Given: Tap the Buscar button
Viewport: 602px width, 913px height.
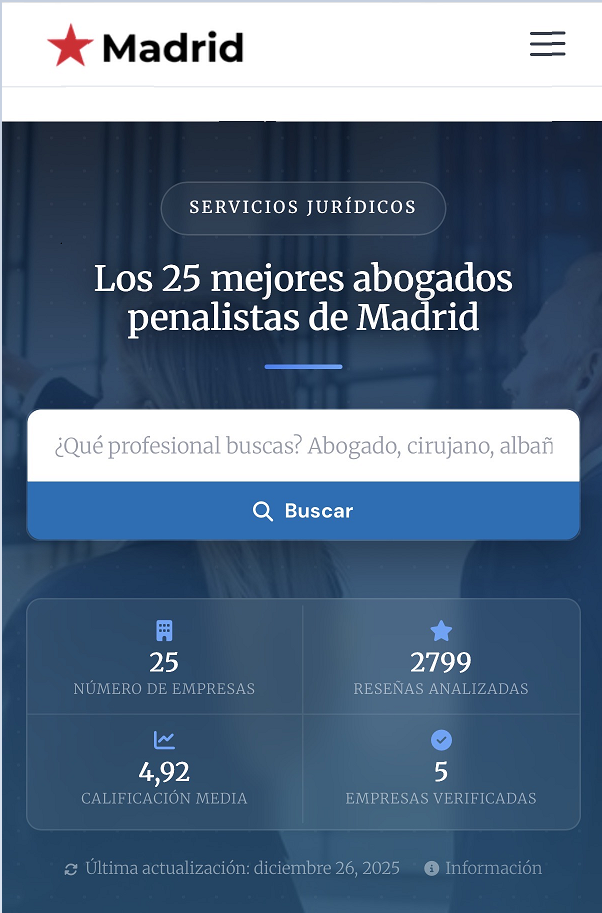Looking at the screenshot, I should click(303, 511).
